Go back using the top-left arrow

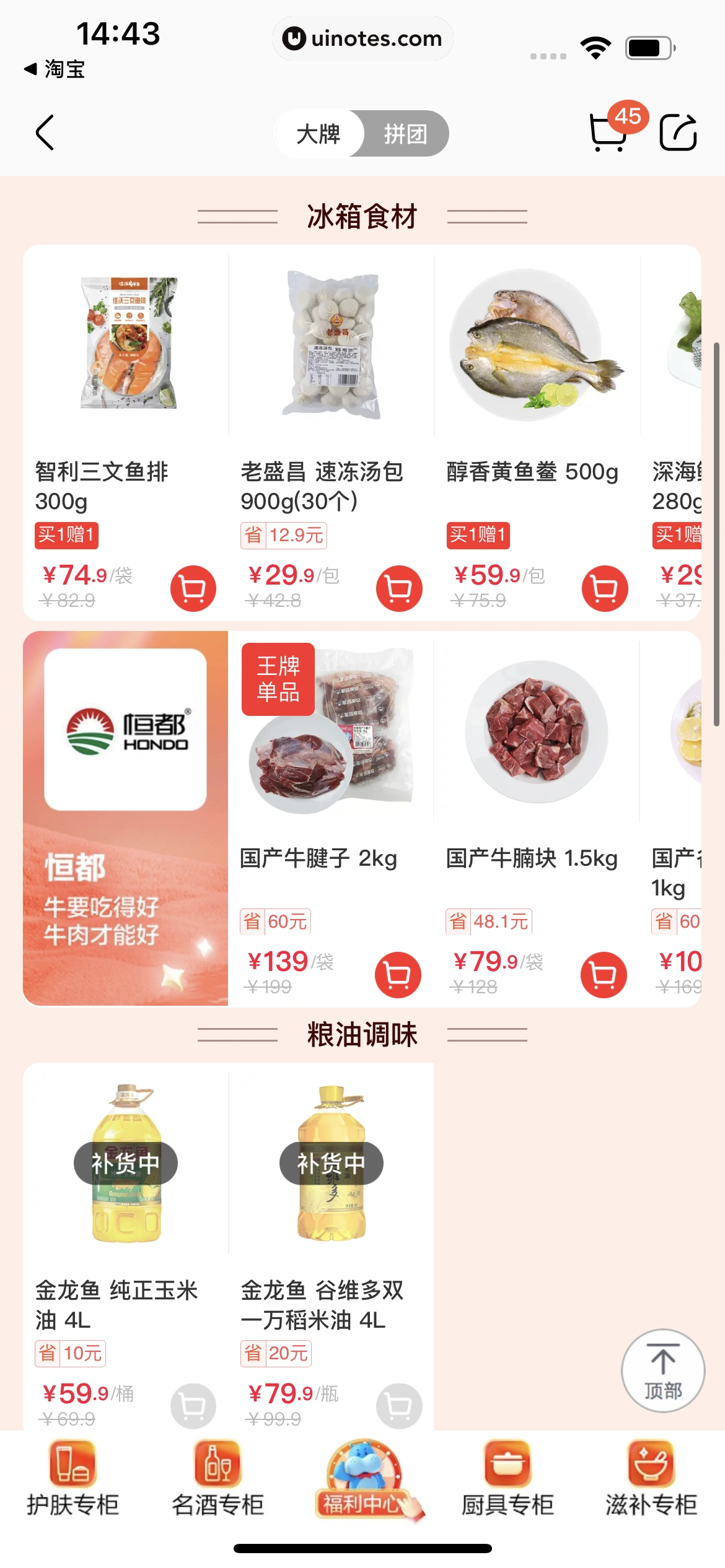click(x=45, y=133)
